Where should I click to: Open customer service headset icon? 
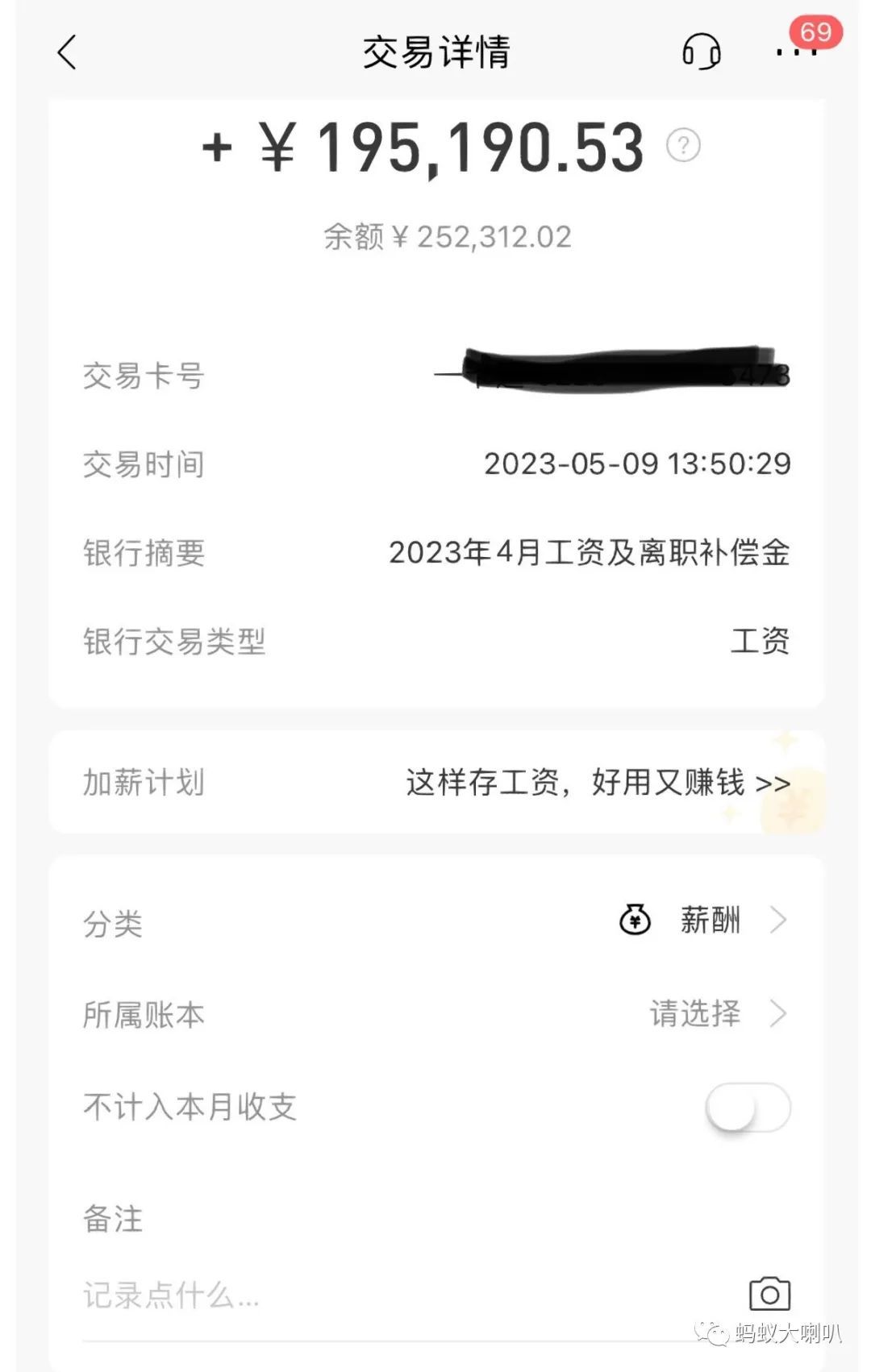point(701,52)
